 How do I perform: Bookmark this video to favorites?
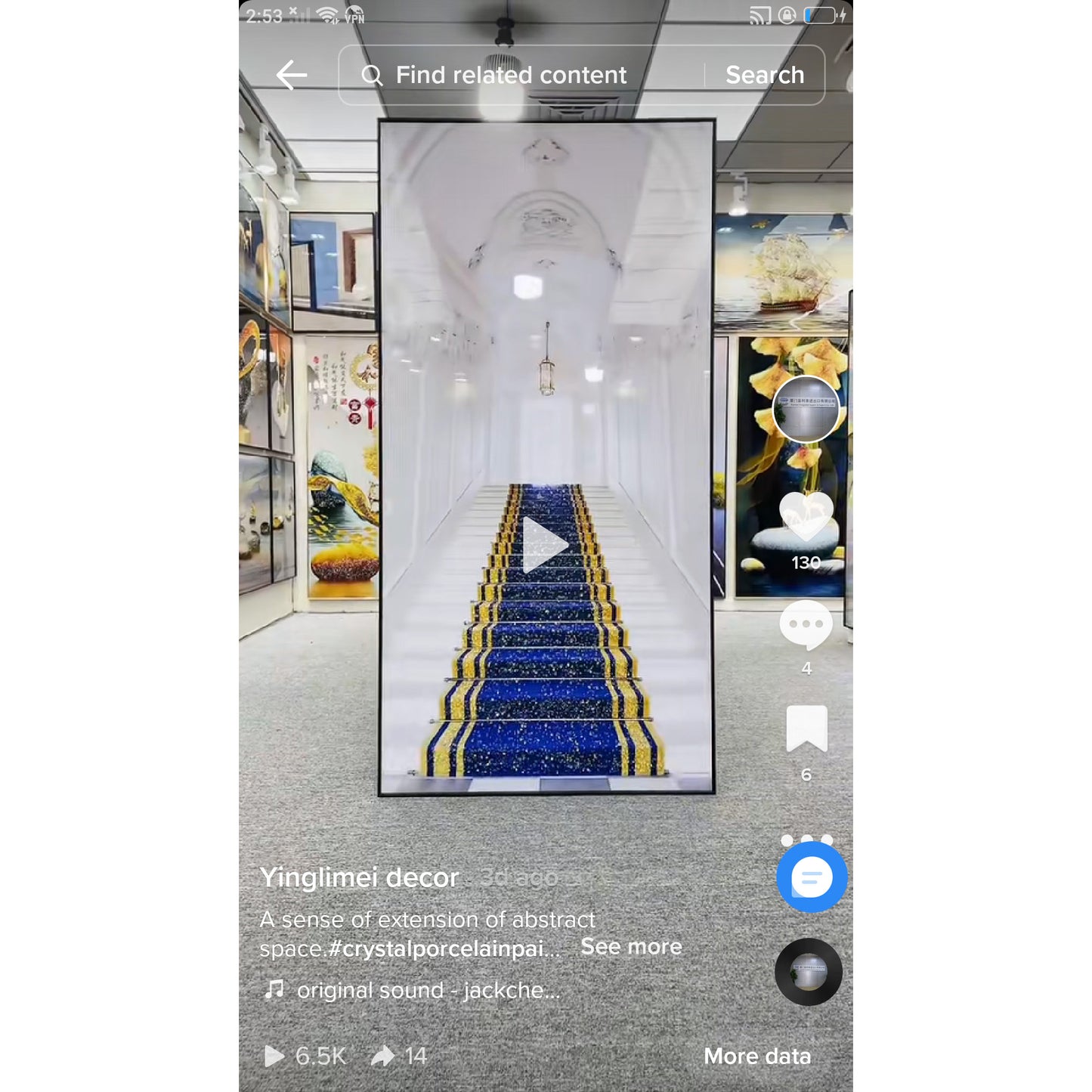(x=806, y=729)
